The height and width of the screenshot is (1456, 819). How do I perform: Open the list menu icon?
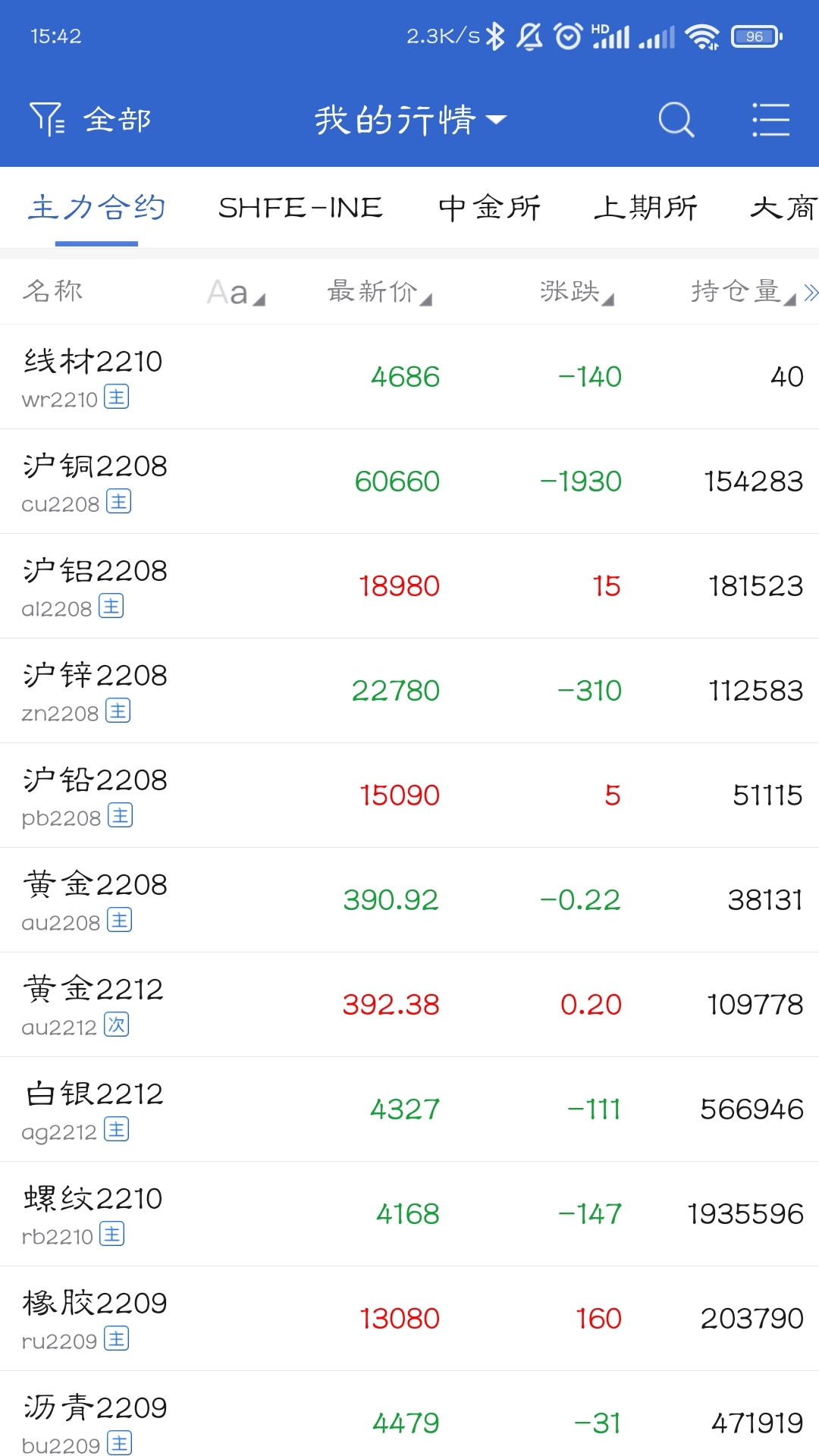point(770,120)
